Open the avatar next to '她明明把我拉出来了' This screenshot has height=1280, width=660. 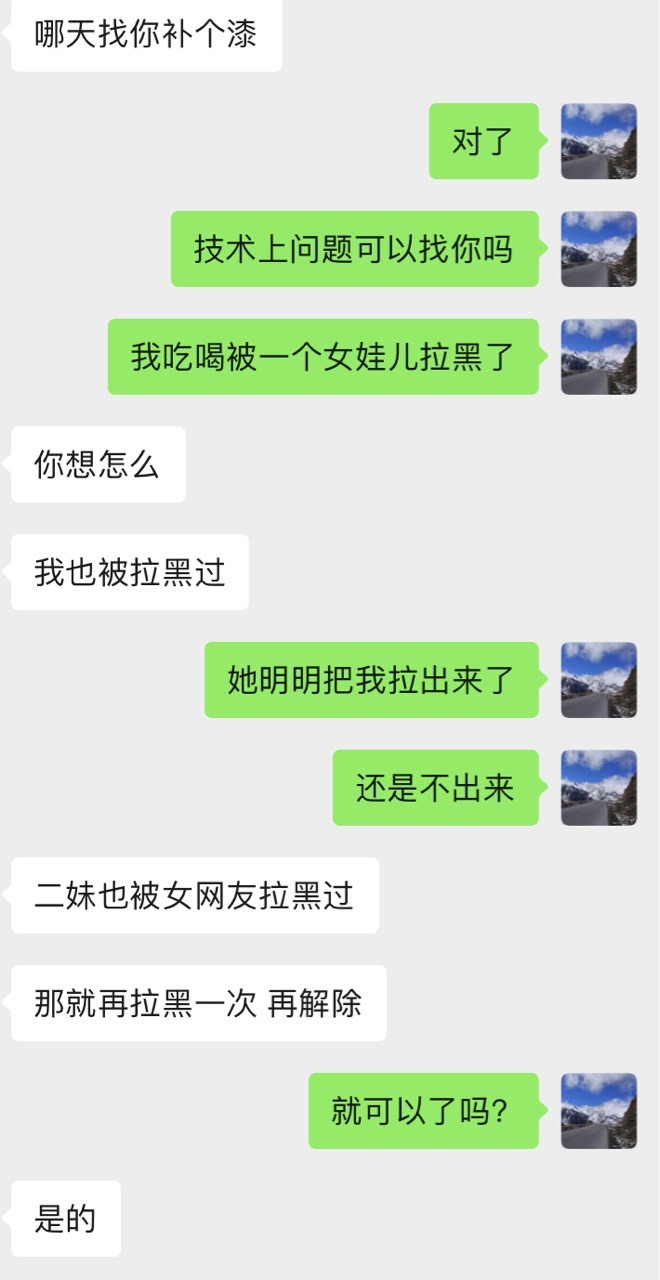click(x=599, y=680)
